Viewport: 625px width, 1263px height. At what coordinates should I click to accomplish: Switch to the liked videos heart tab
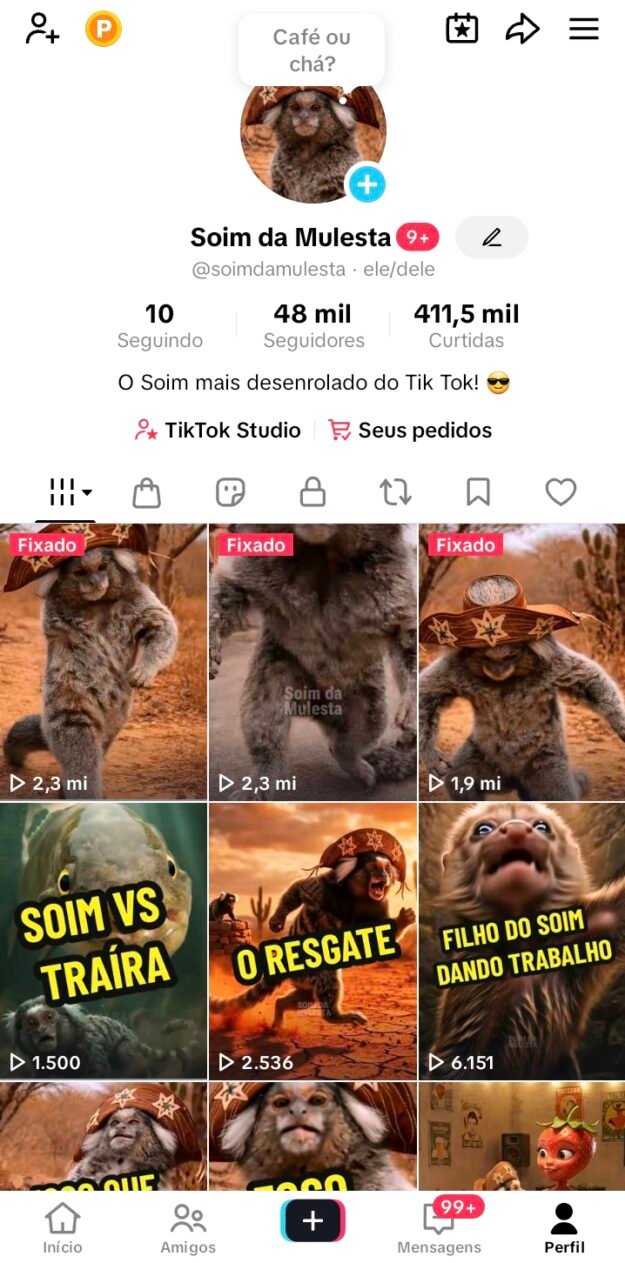tap(560, 492)
